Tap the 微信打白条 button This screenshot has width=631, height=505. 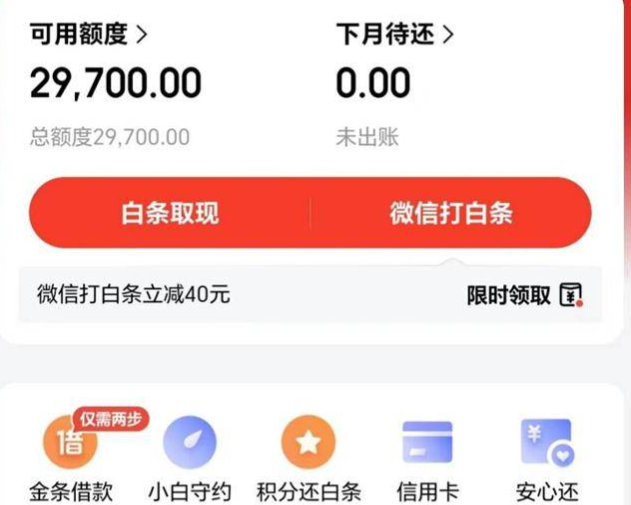[450, 213]
